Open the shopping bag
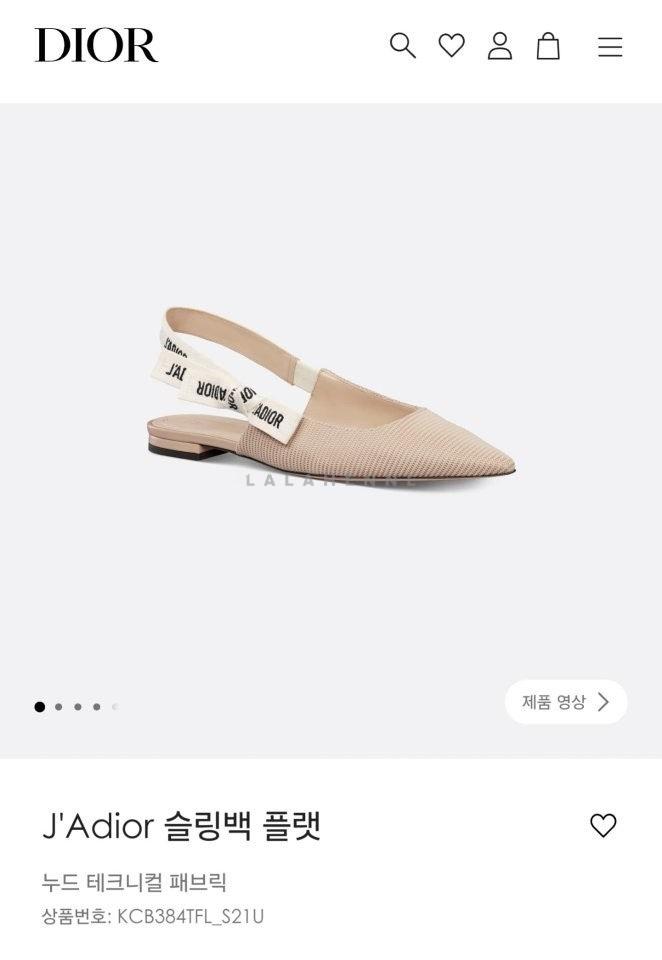662x960 pixels. tap(548, 46)
